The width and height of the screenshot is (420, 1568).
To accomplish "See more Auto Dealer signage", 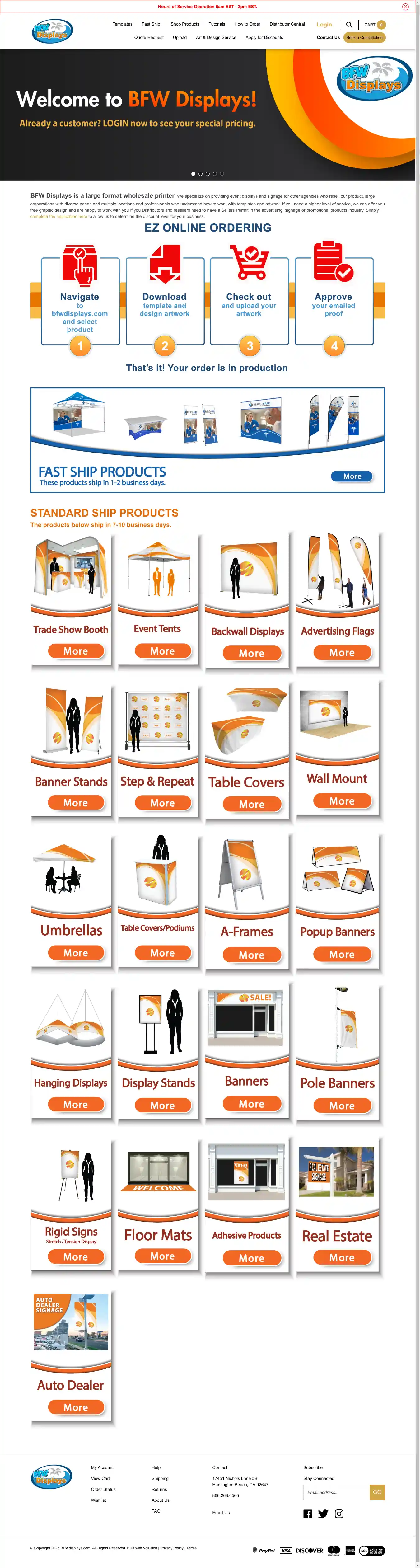I will coord(76,1407).
